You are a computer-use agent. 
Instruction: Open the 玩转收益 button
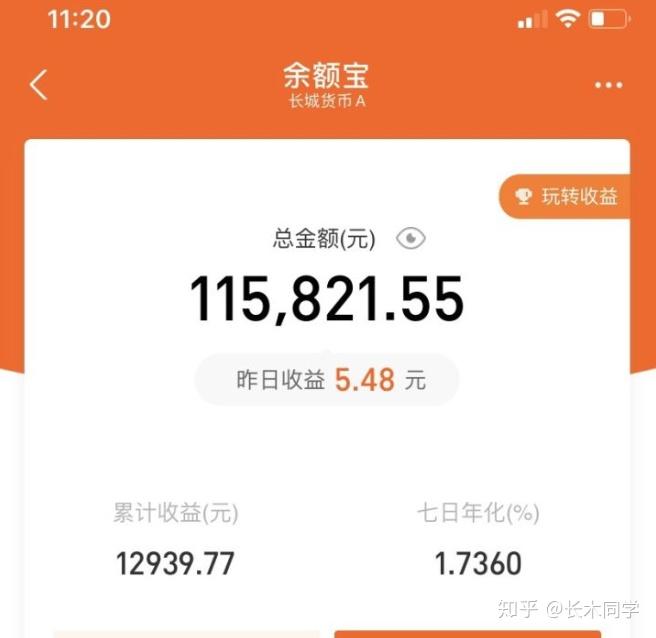(566, 196)
